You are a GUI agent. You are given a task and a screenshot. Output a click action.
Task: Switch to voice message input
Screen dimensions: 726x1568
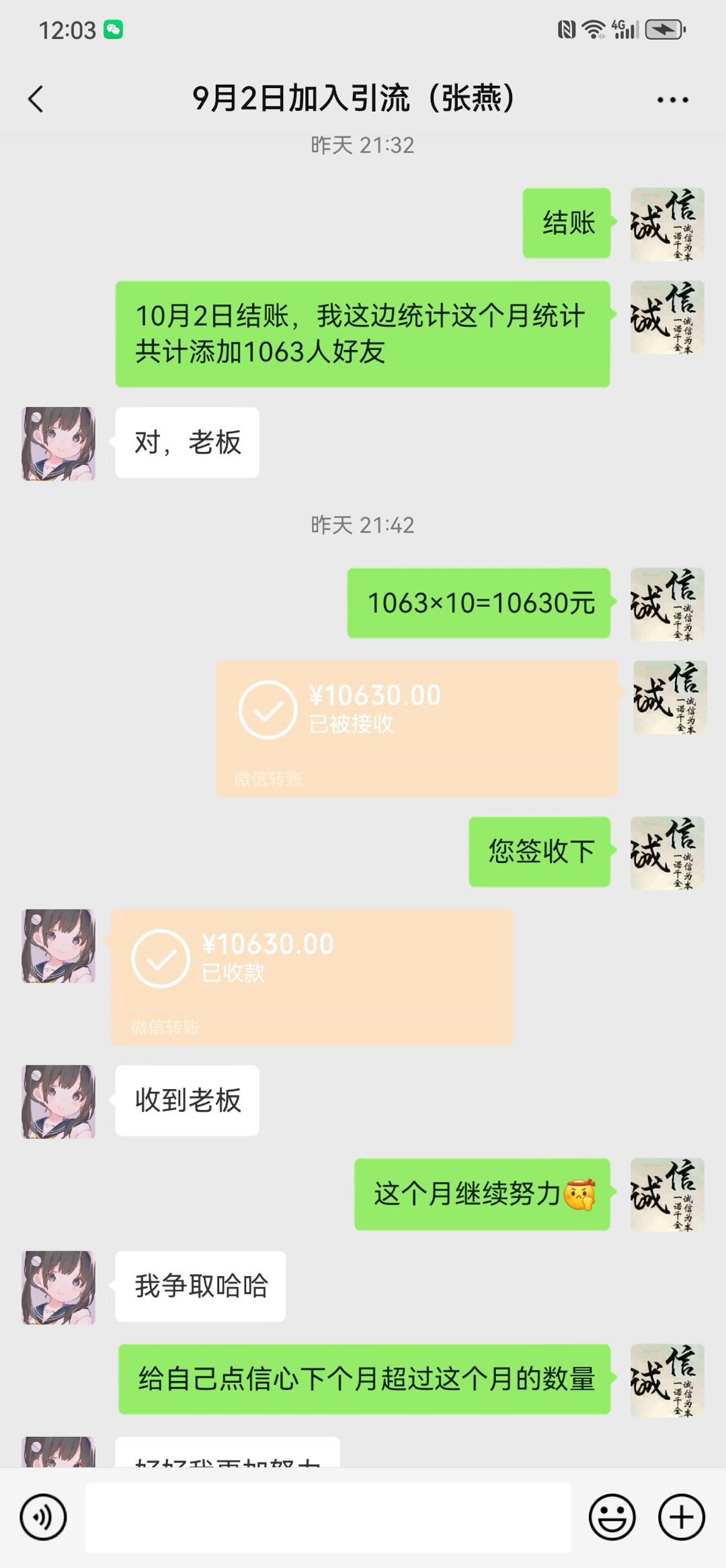pos(44,1517)
